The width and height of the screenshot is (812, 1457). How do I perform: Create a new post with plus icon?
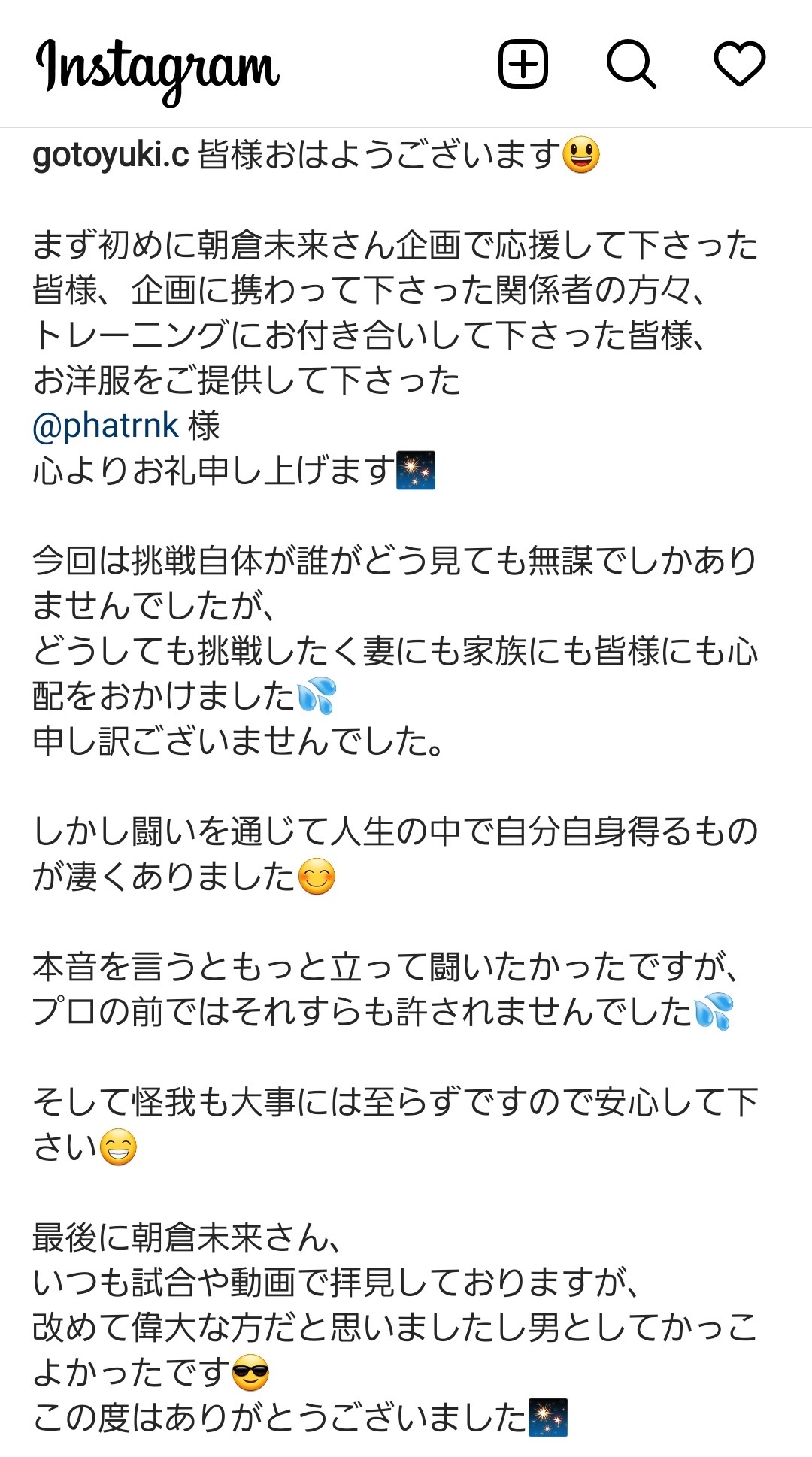click(523, 64)
